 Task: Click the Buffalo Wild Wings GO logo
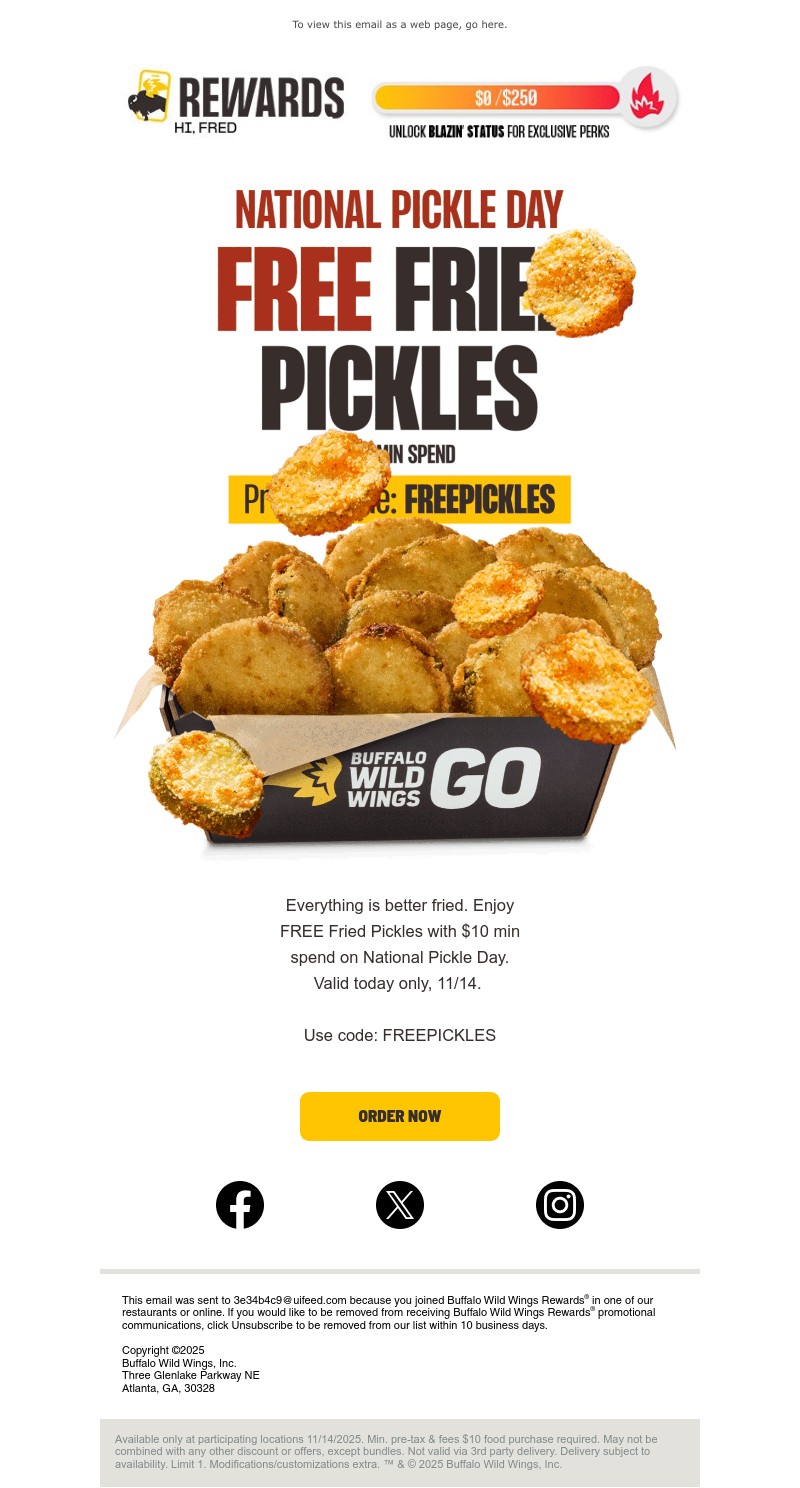click(440, 777)
